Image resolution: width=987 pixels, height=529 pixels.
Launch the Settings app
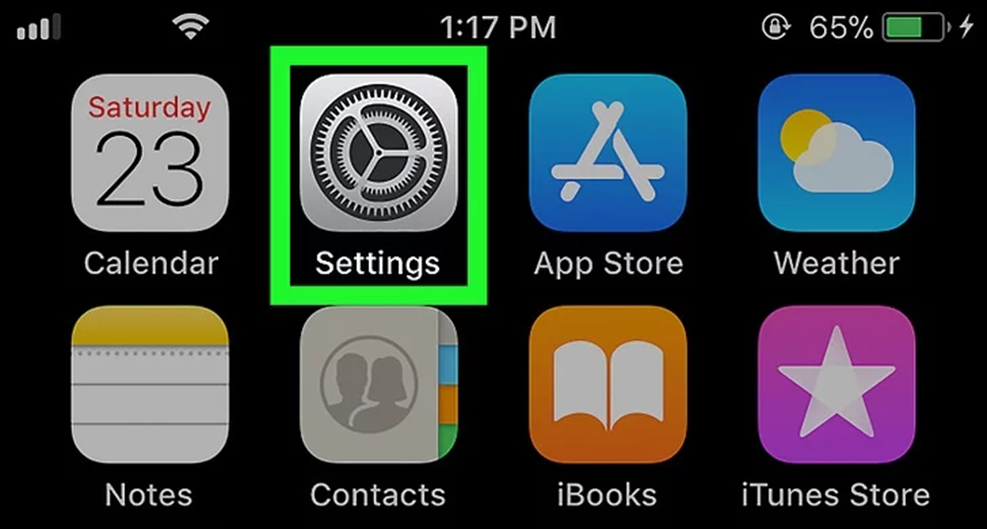(378, 153)
